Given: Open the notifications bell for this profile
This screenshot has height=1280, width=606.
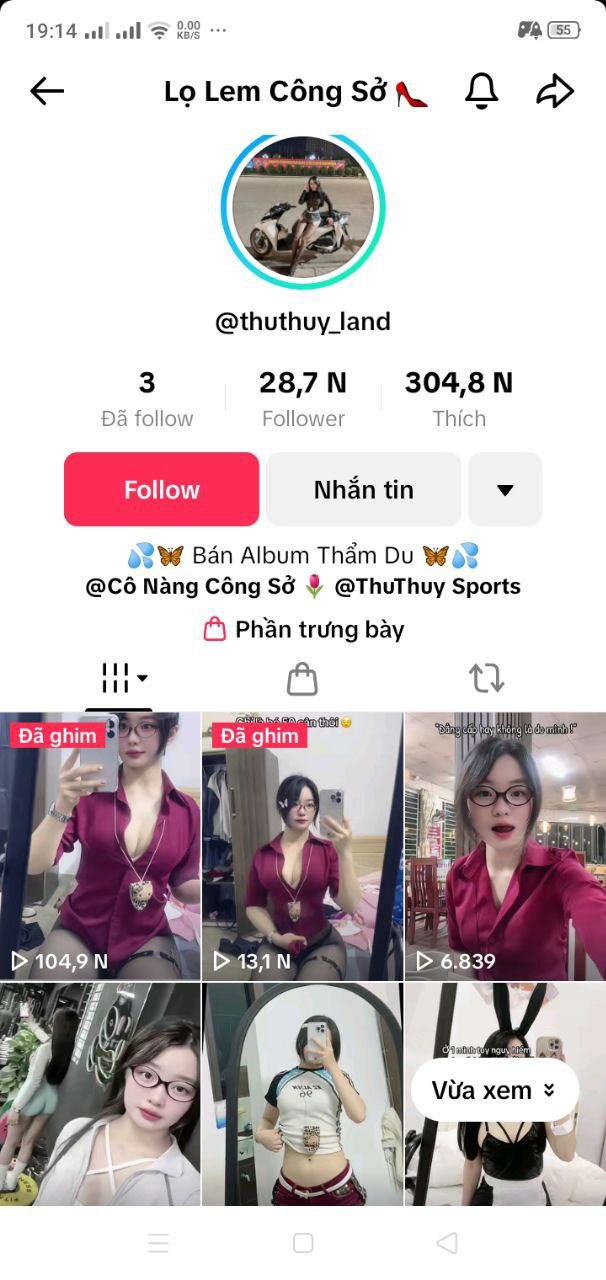Looking at the screenshot, I should (482, 91).
